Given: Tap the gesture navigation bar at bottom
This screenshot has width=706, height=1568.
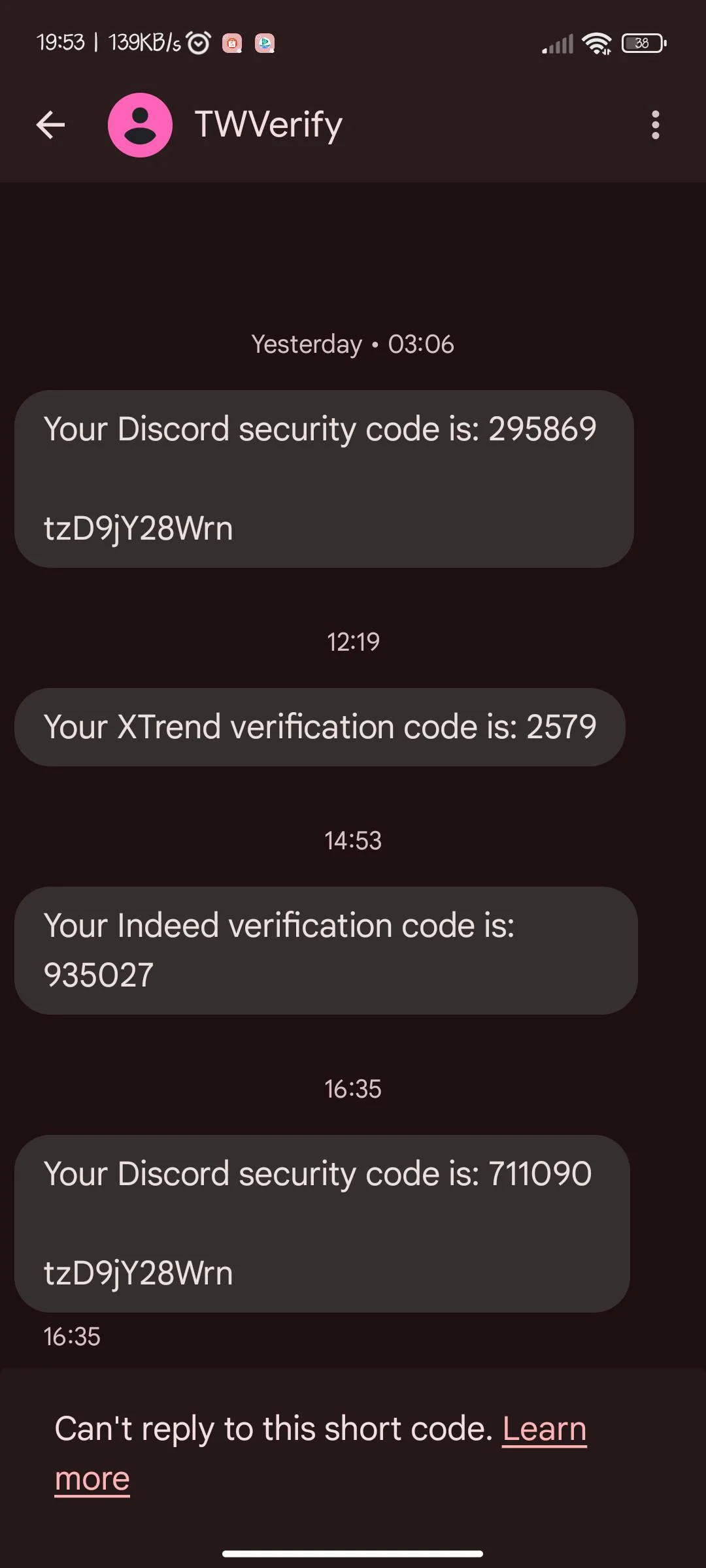Looking at the screenshot, I should pos(353,1550).
